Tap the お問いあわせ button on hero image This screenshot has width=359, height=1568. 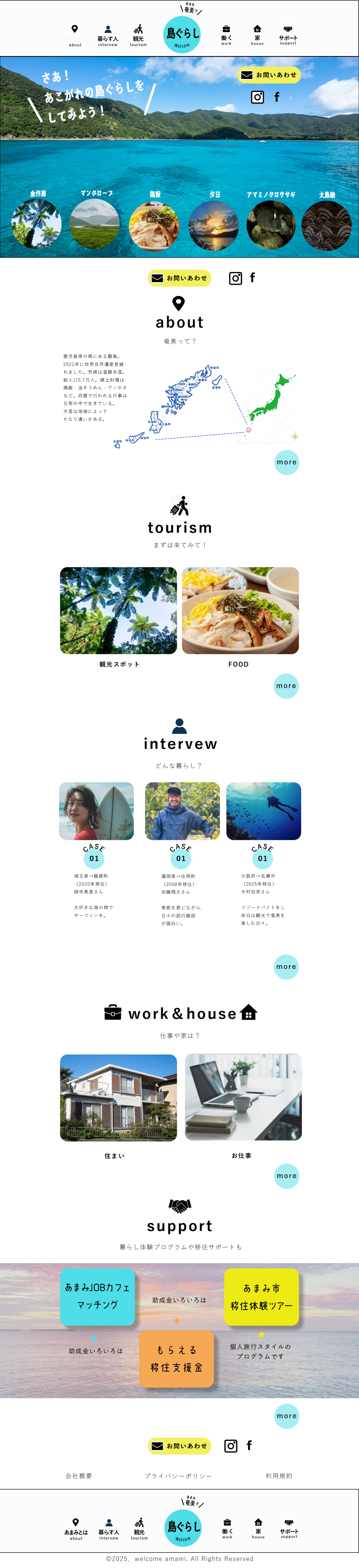[269, 75]
